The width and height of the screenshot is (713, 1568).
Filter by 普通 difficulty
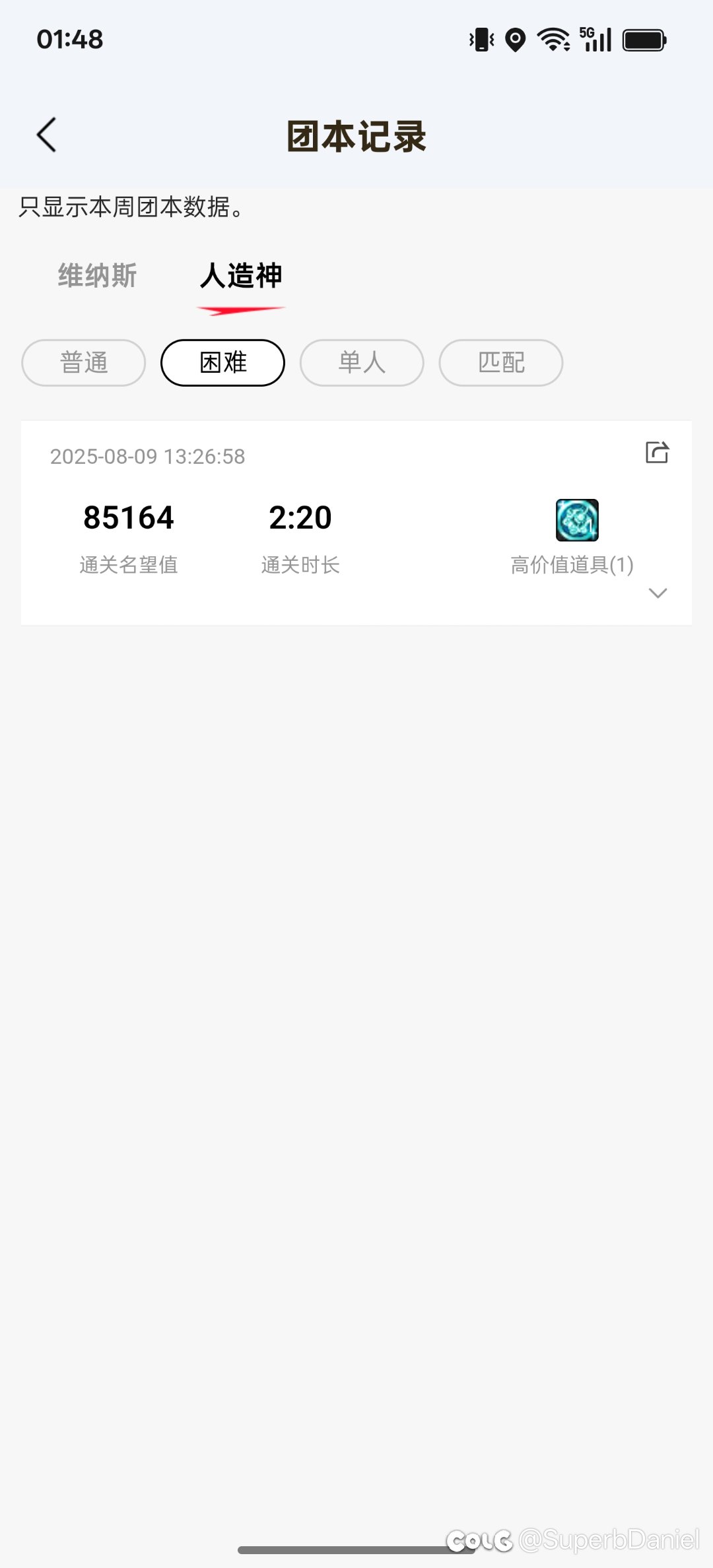[84, 362]
